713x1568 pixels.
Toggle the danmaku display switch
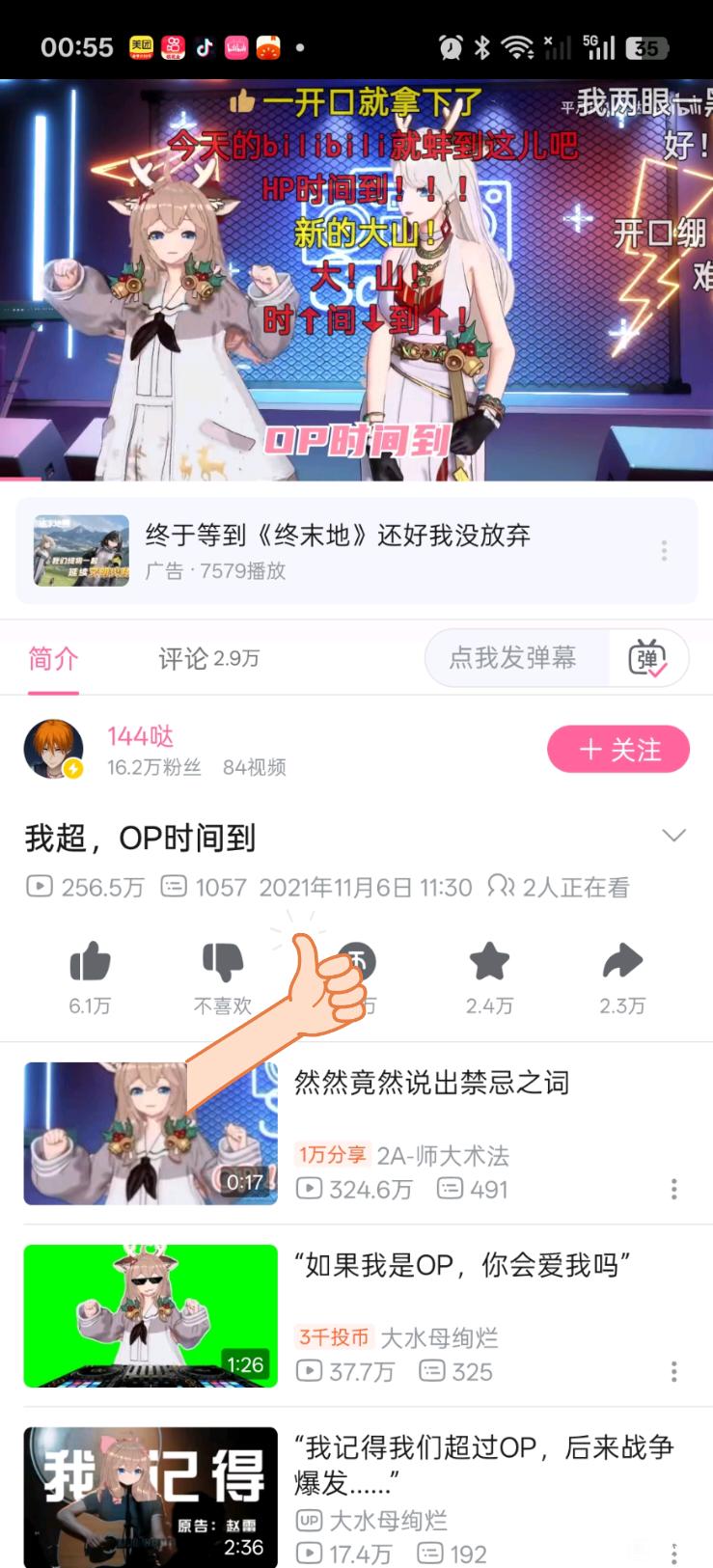[647, 659]
